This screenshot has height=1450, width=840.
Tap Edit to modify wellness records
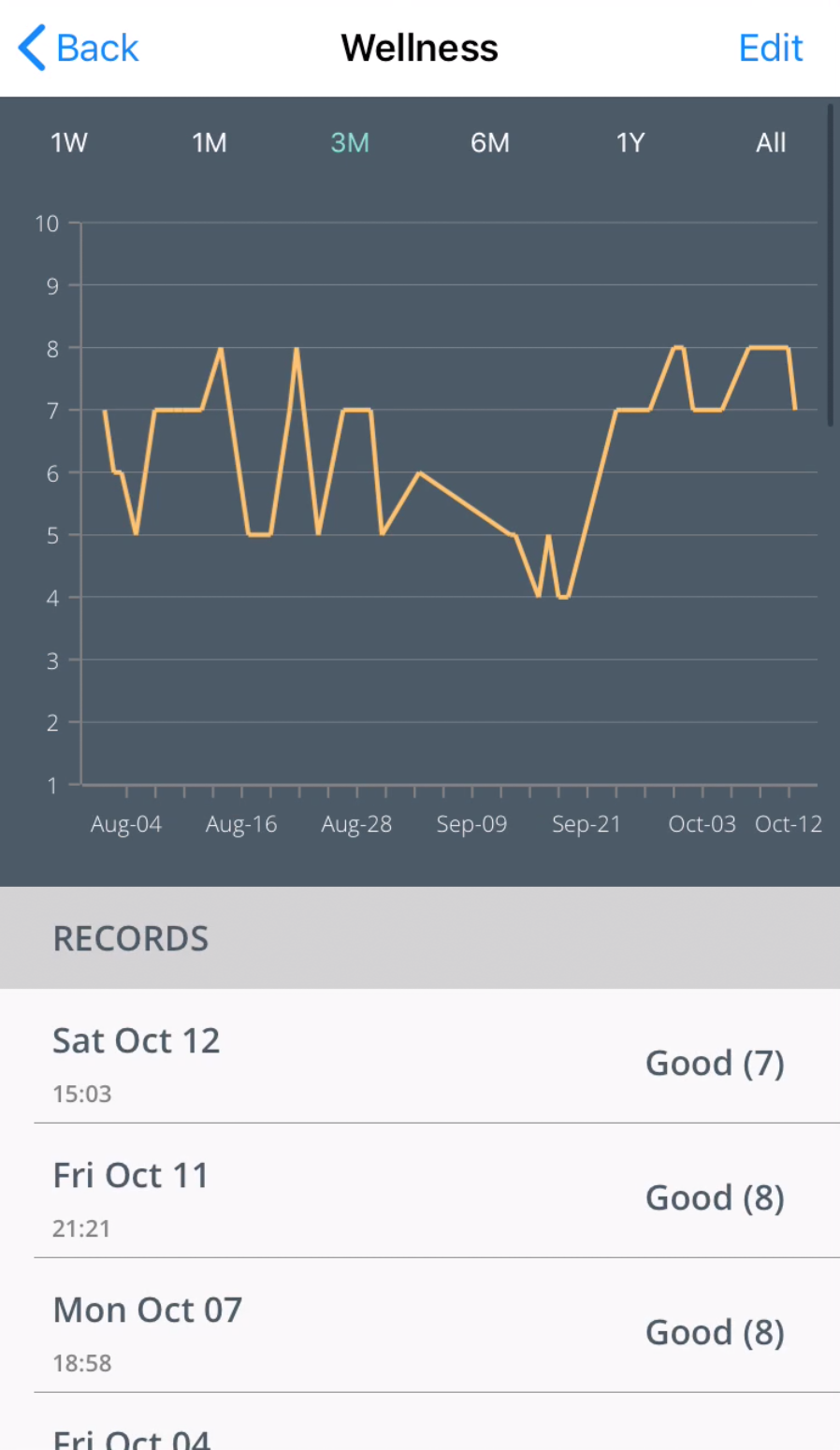(770, 48)
